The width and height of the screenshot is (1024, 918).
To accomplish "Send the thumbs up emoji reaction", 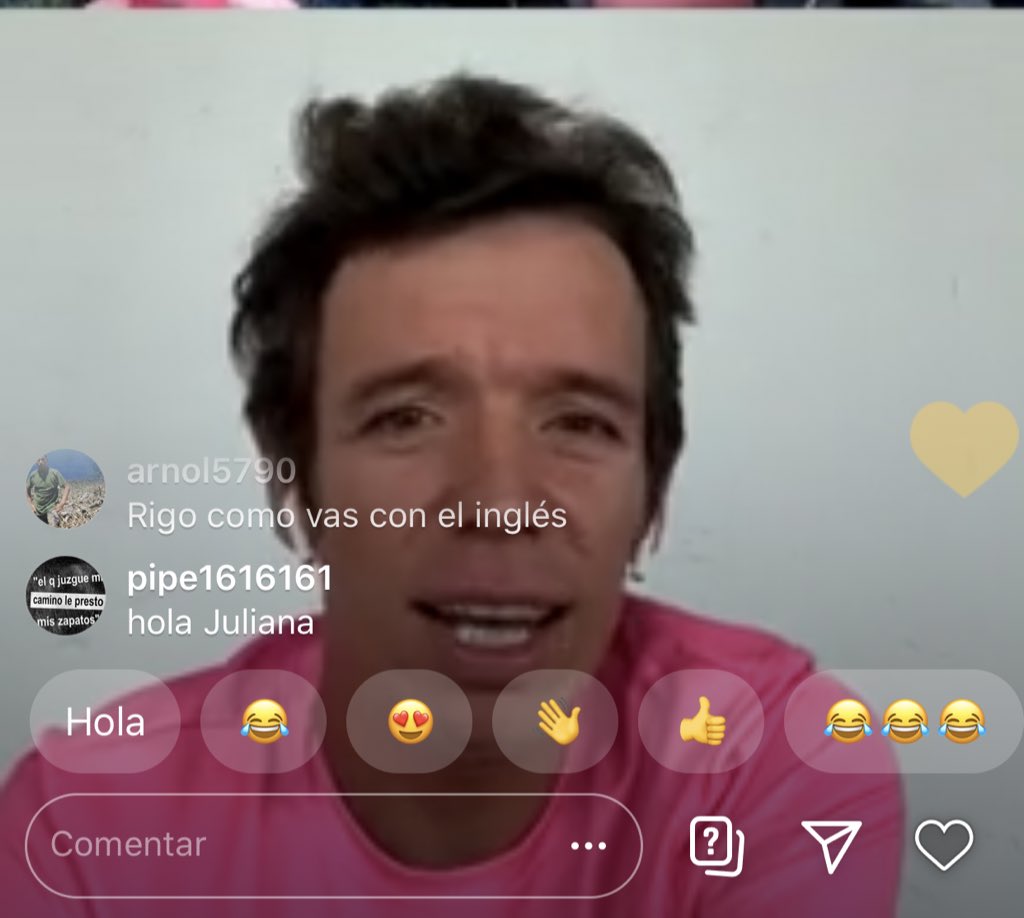I will (702, 721).
